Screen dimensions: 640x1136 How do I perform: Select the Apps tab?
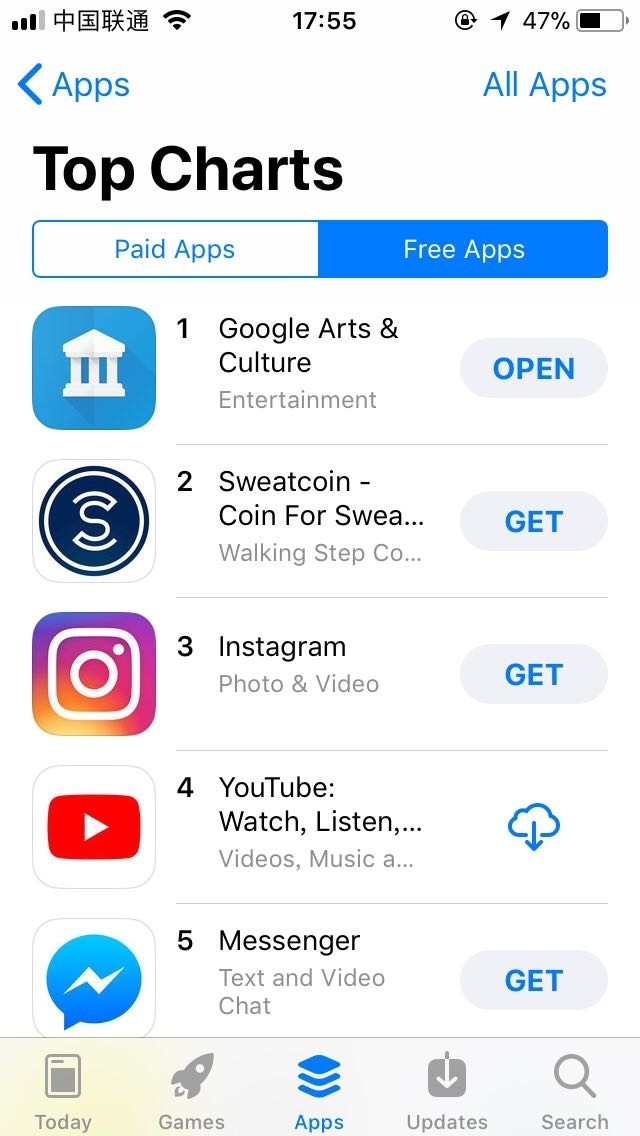(x=319, y=1090)
